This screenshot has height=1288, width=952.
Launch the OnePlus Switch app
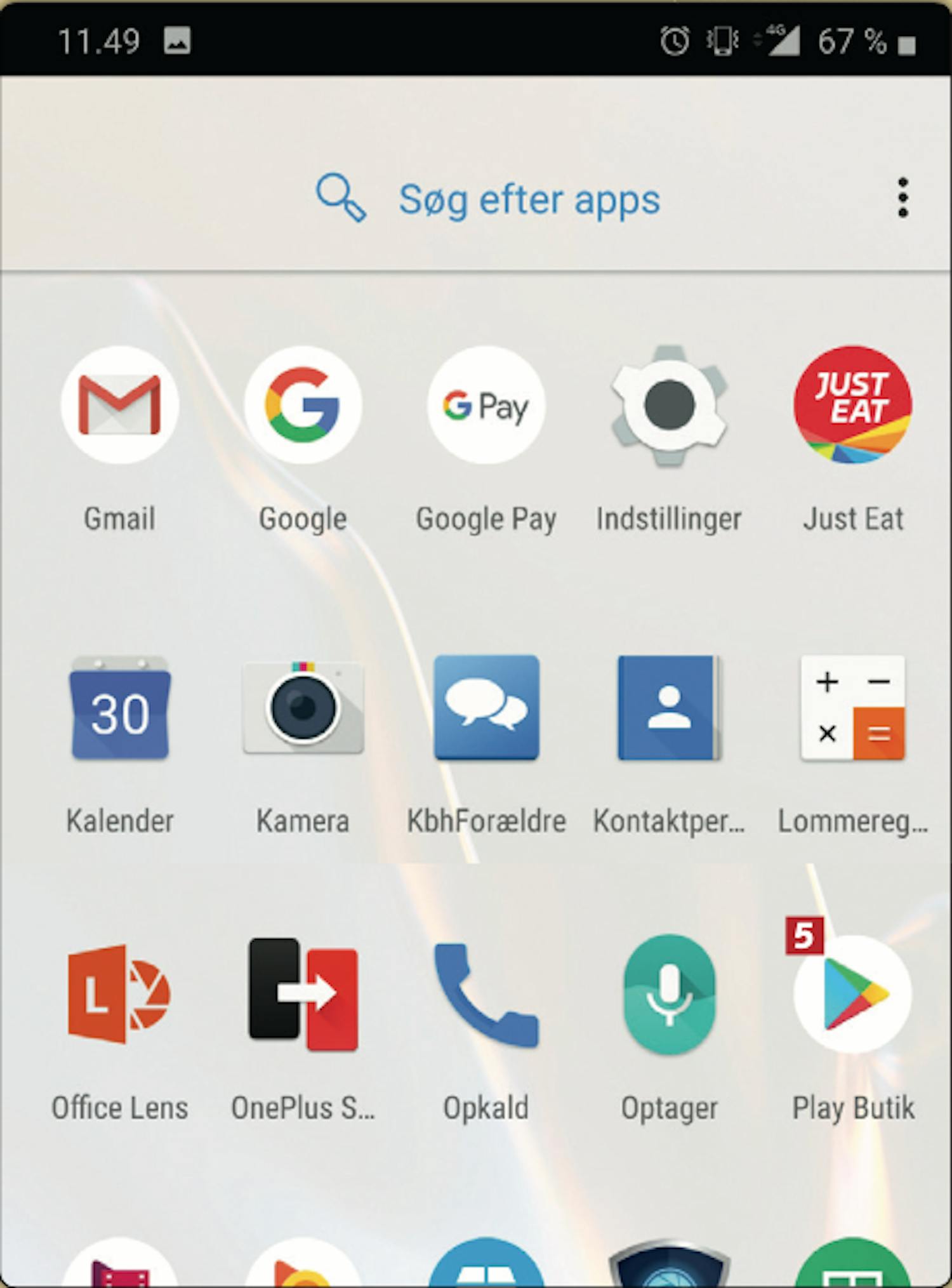[x=303, y=994]
